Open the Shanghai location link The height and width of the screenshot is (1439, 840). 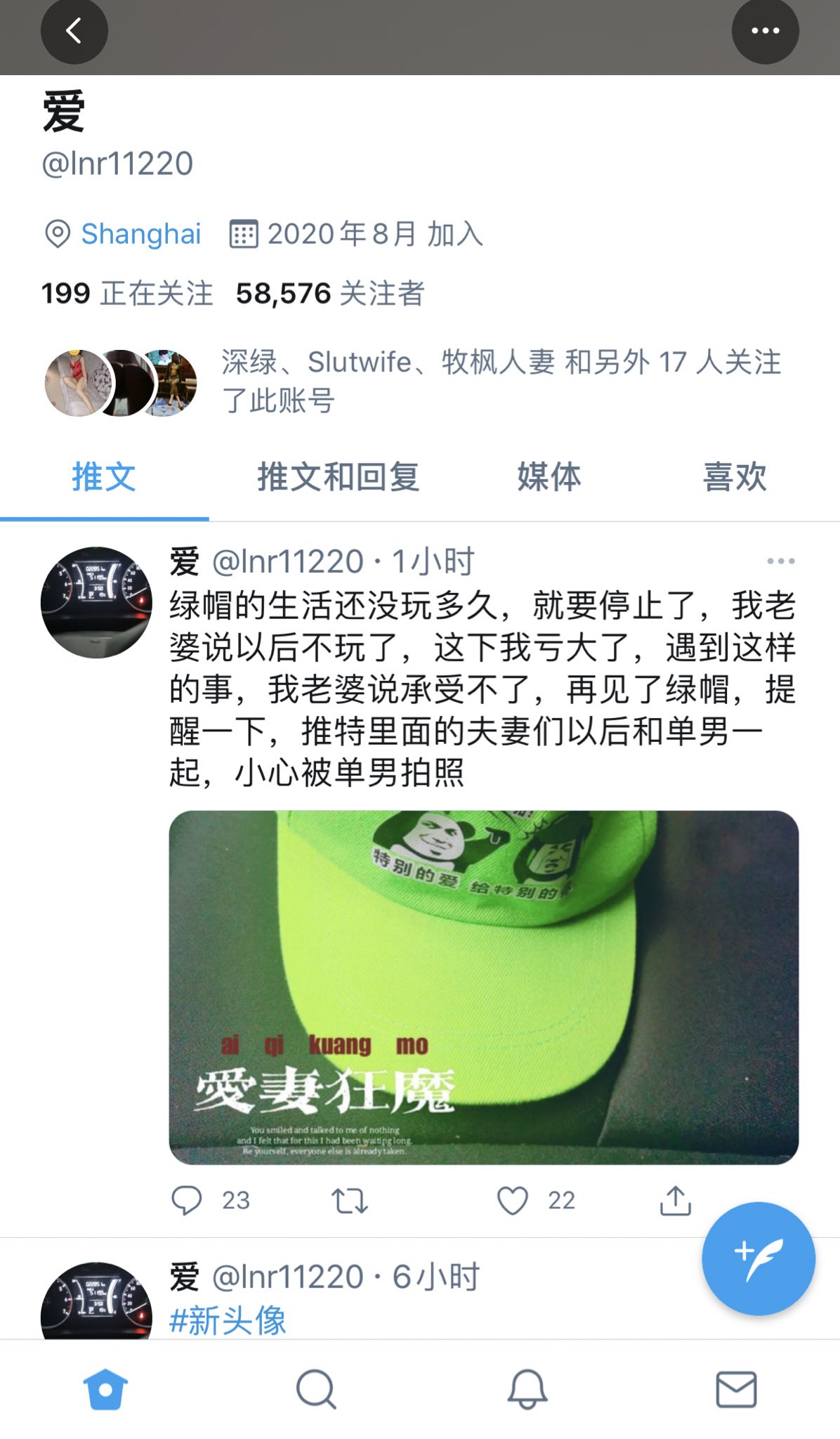pos(140,234)
